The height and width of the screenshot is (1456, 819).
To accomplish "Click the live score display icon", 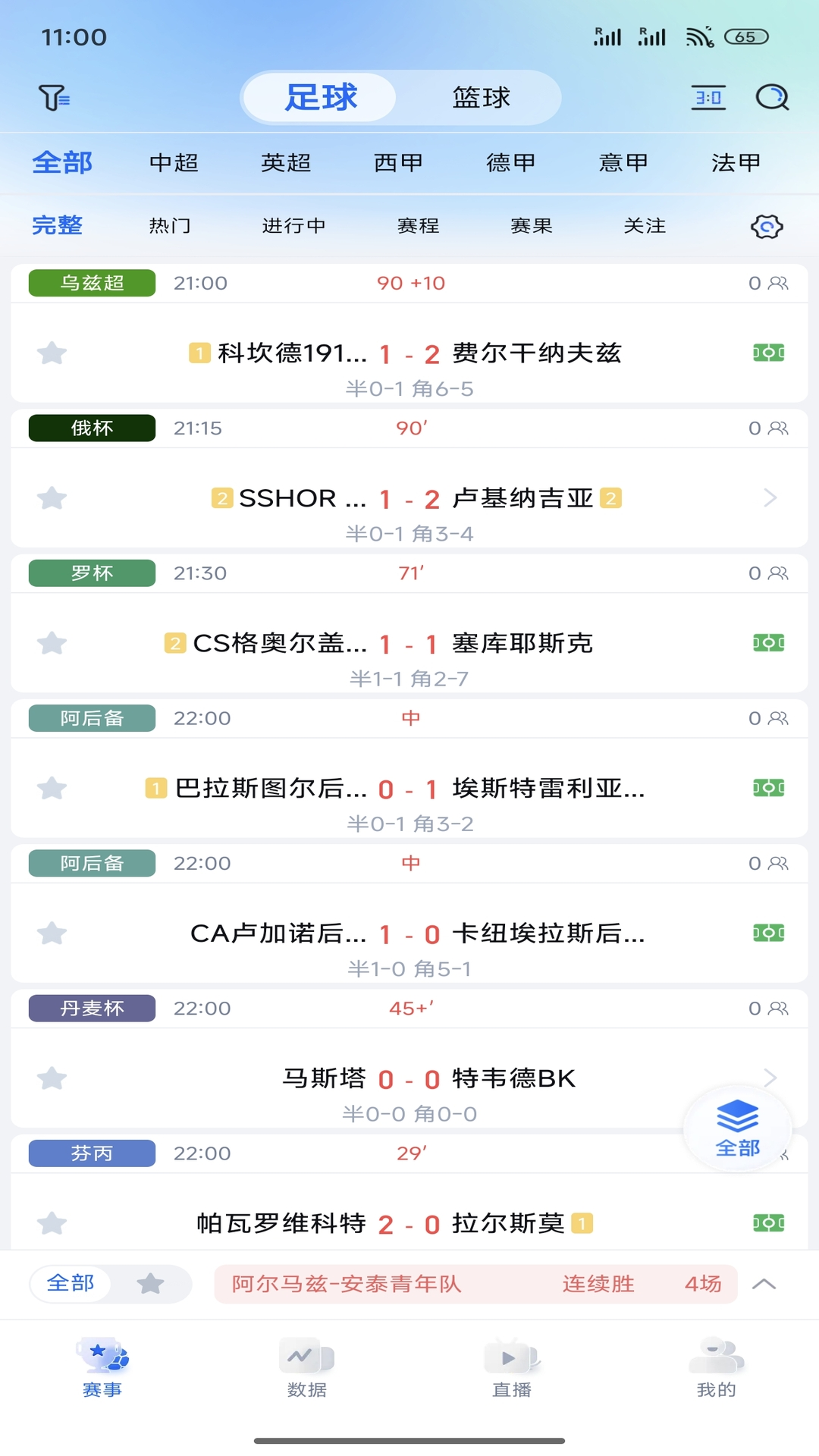I will click(708, 97).
